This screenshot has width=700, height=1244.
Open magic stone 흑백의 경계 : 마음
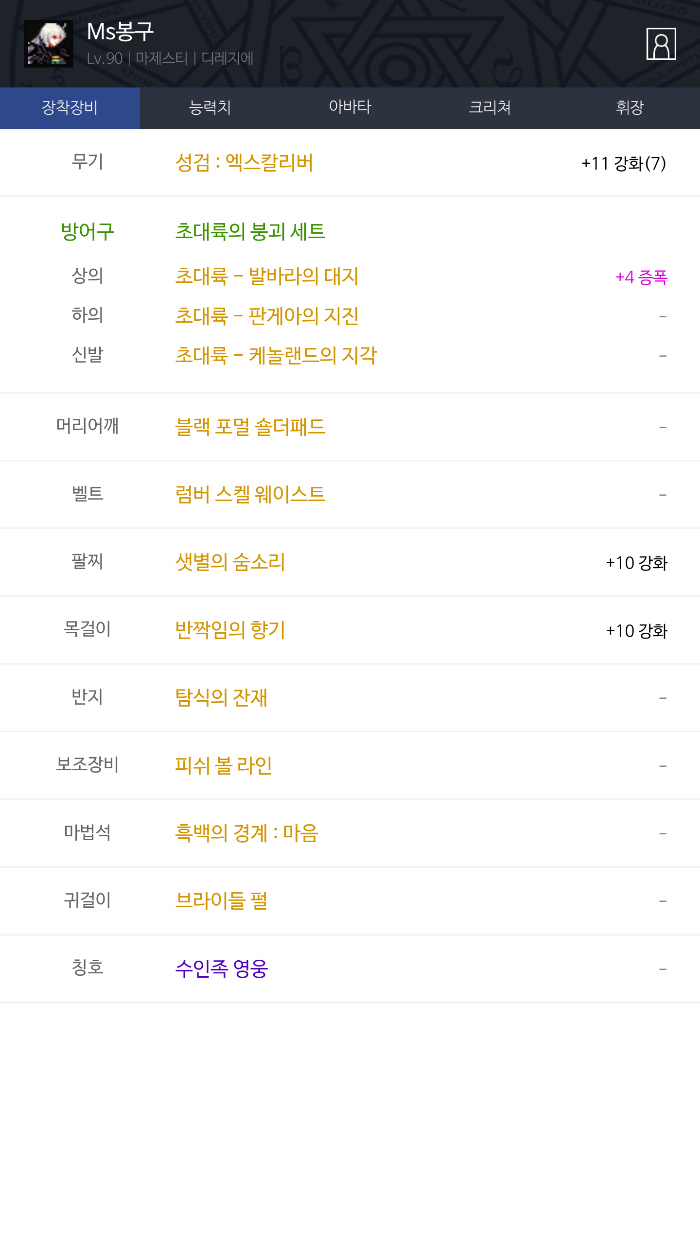tap(246, 833)
